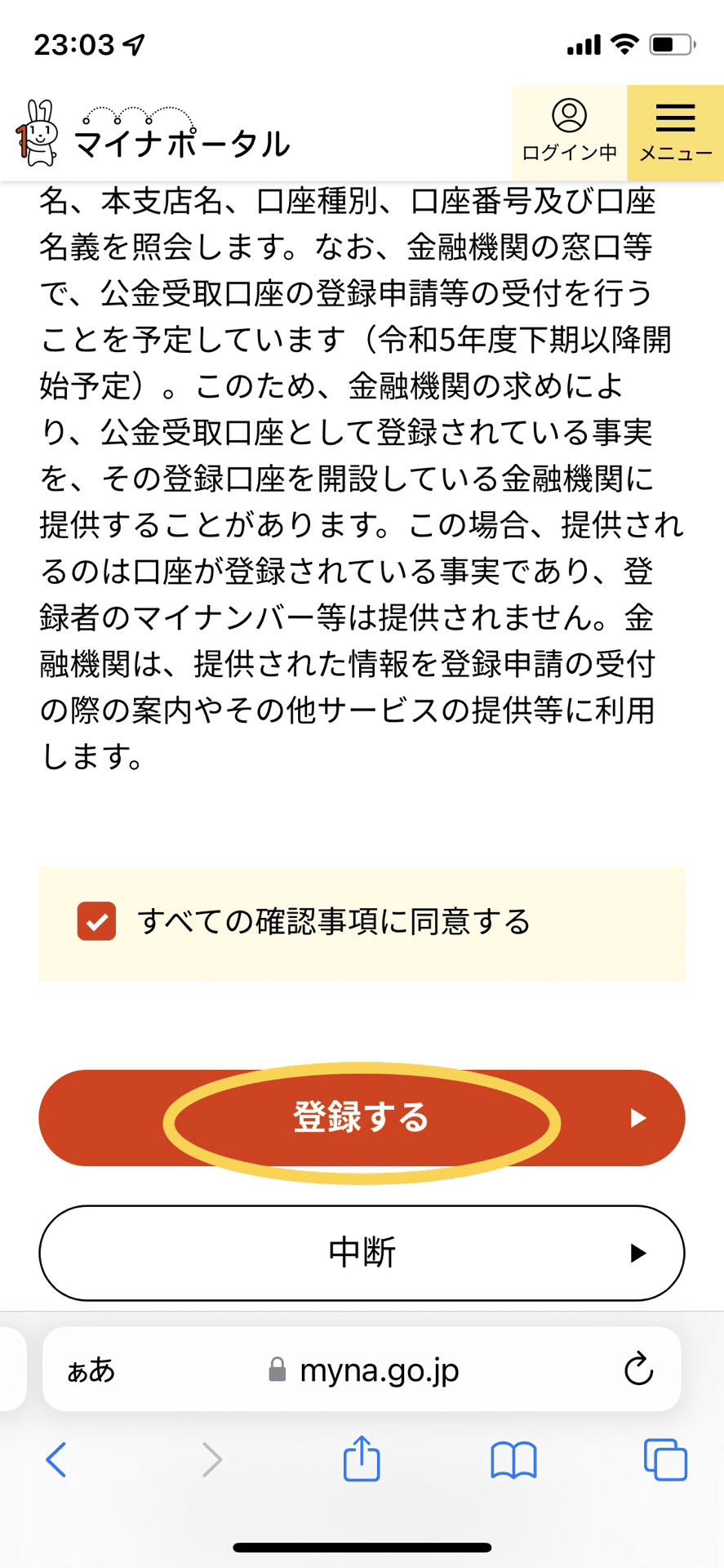
Task: Show open Safari tabs
Action: (665, 1459)
